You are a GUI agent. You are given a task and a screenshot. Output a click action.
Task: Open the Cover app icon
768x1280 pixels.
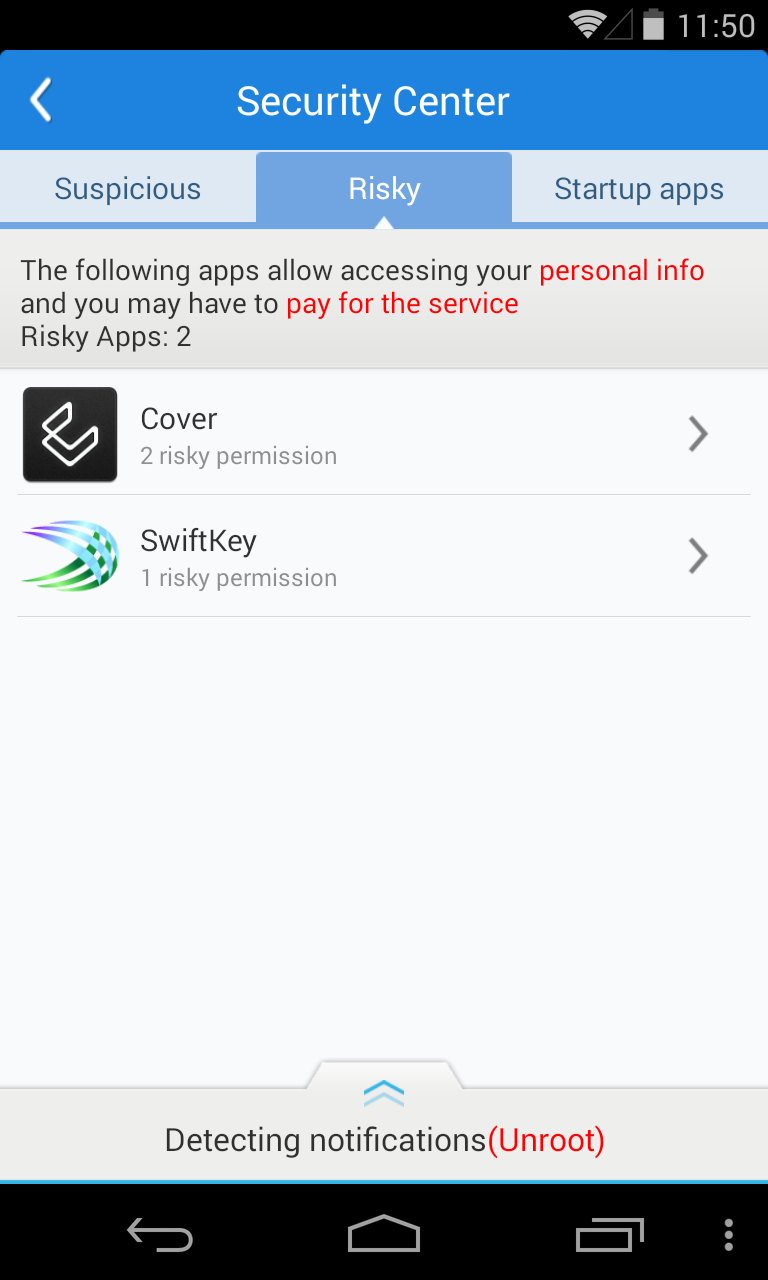coord(70,434)
